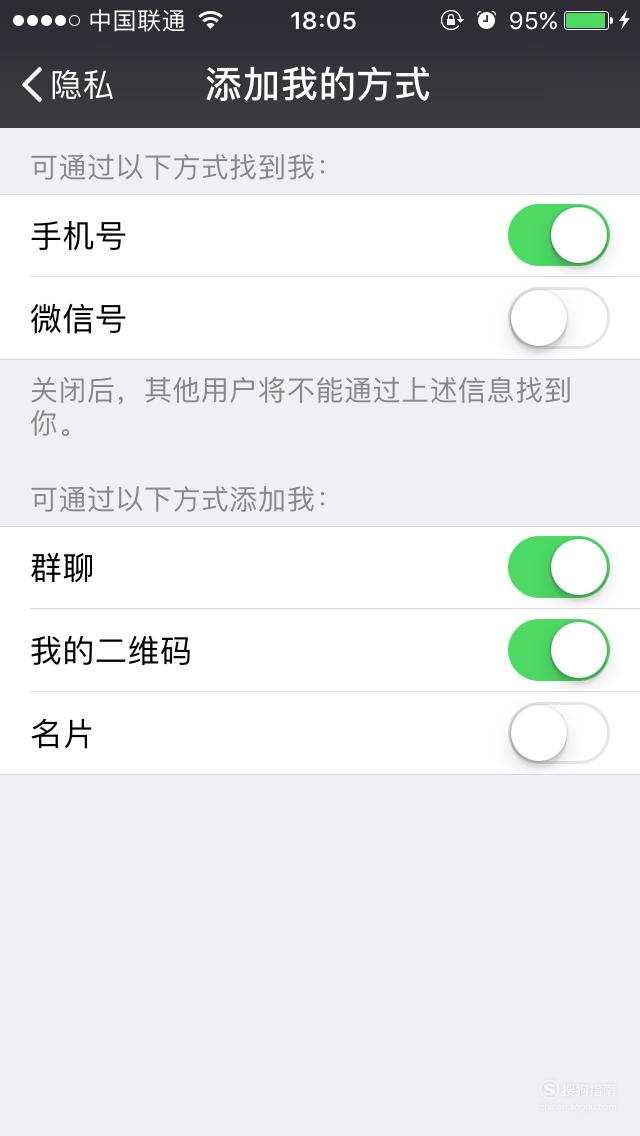Image resolution: width=640 pixels, height=1136 pixels.
Task: Enable the 微信号 switch
Action: (558, 318)
